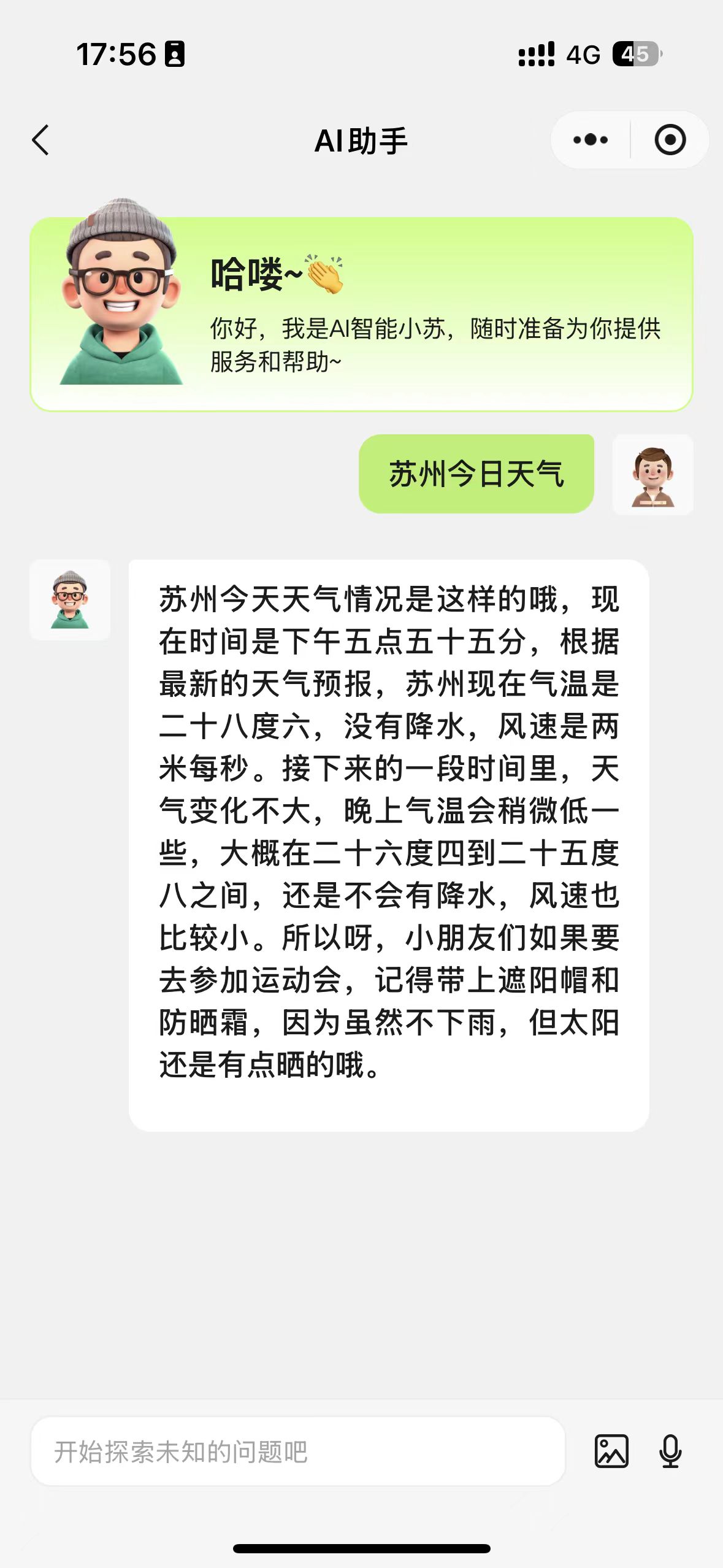723x1568 pixels.
Task: Start voice input with the microphone icon
Action: click(x=670, y=1451)
